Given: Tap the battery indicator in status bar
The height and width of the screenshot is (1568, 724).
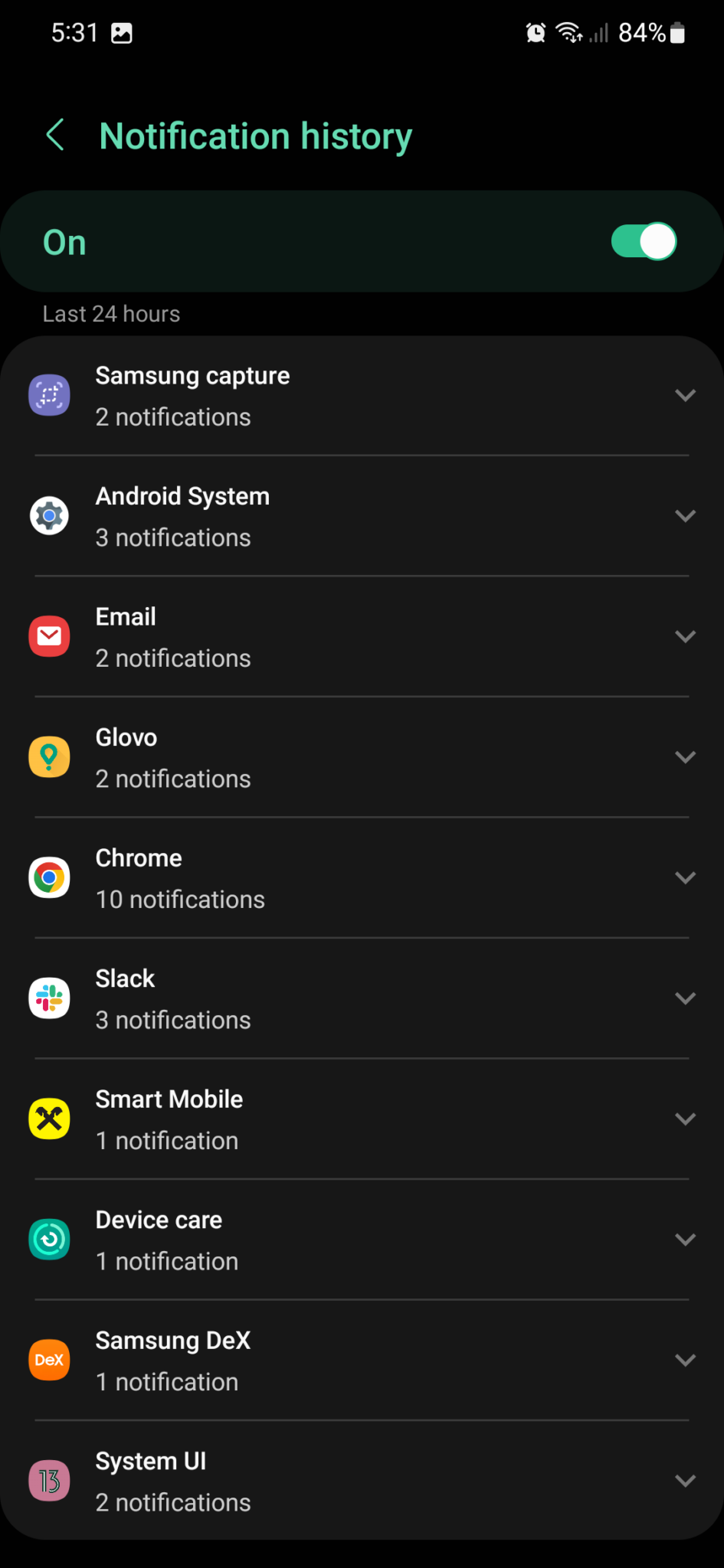Looking at the screenshot, I should pos(677,32).
